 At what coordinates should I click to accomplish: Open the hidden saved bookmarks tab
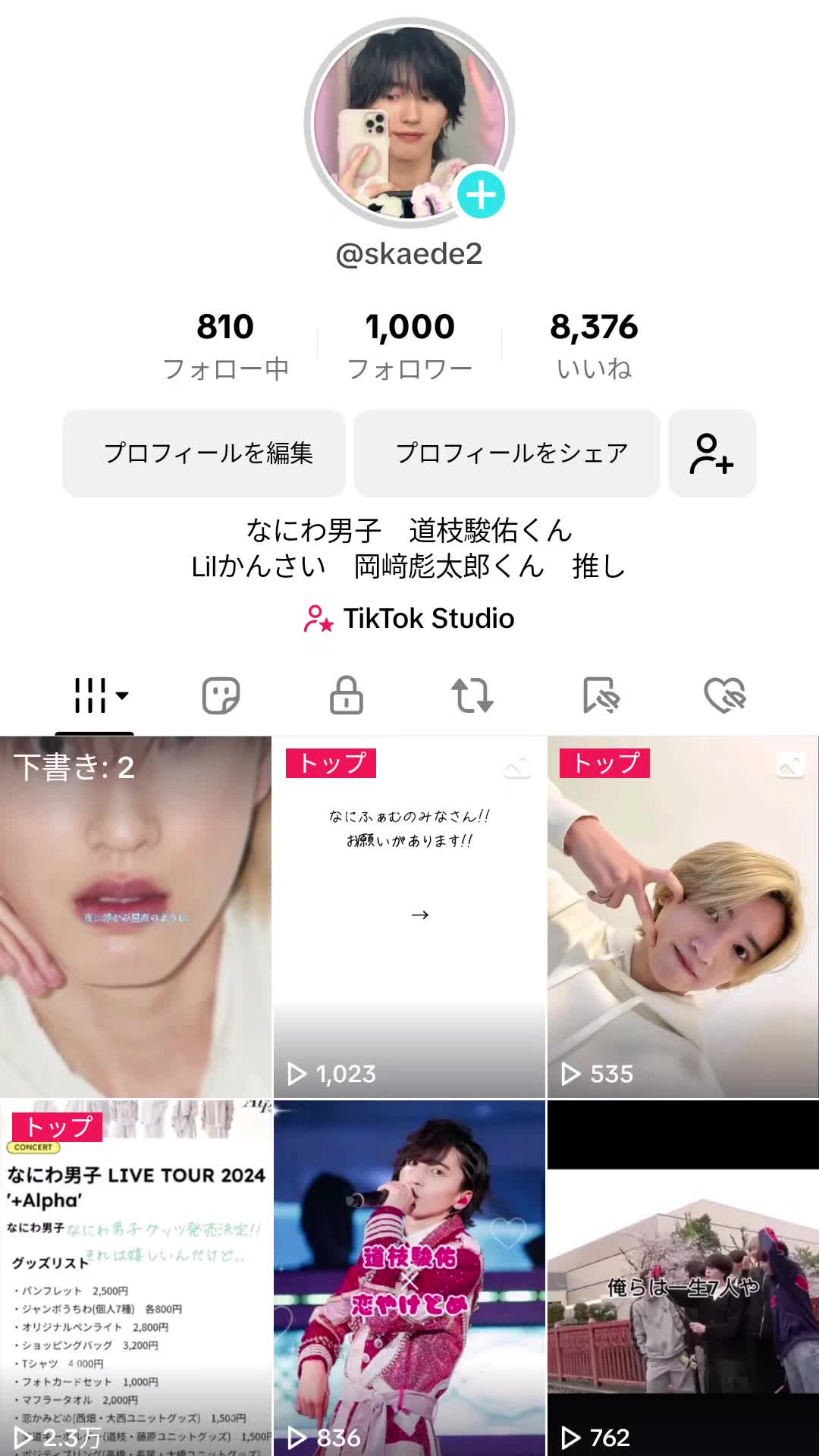601,695
